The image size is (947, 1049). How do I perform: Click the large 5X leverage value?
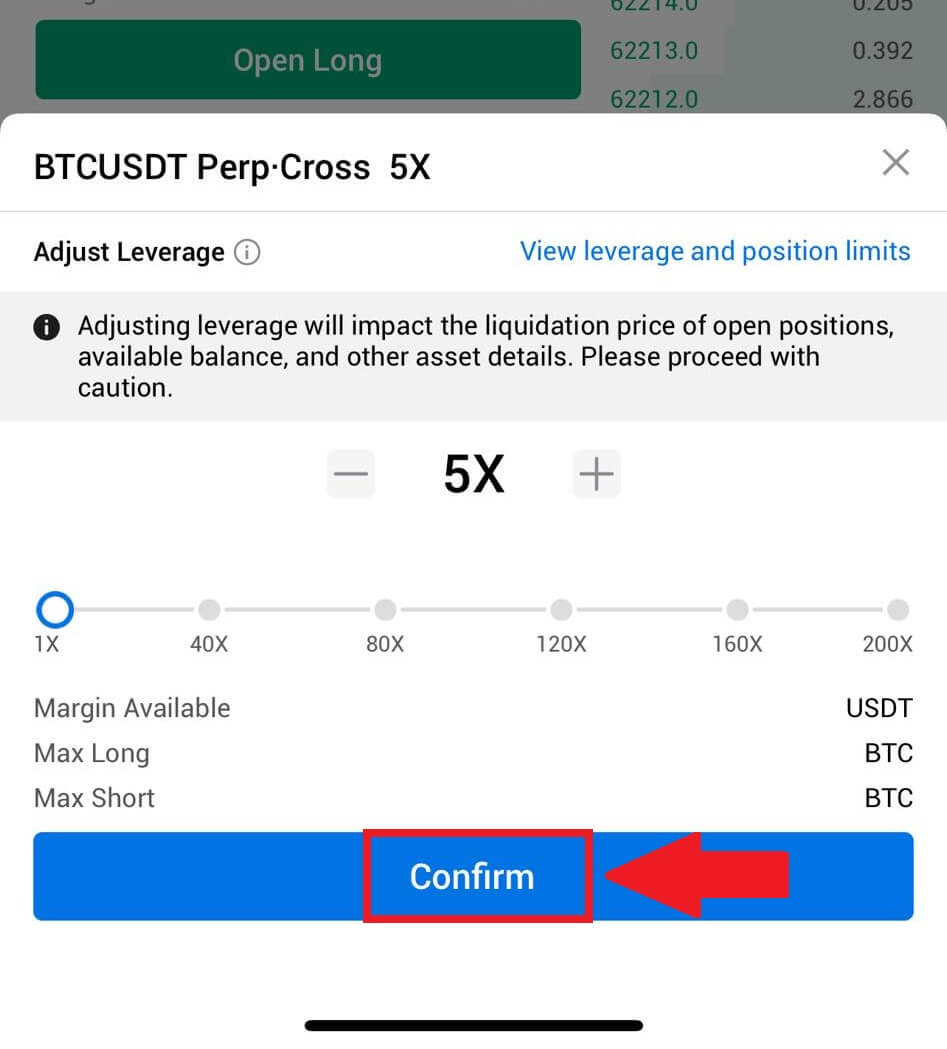473,474
